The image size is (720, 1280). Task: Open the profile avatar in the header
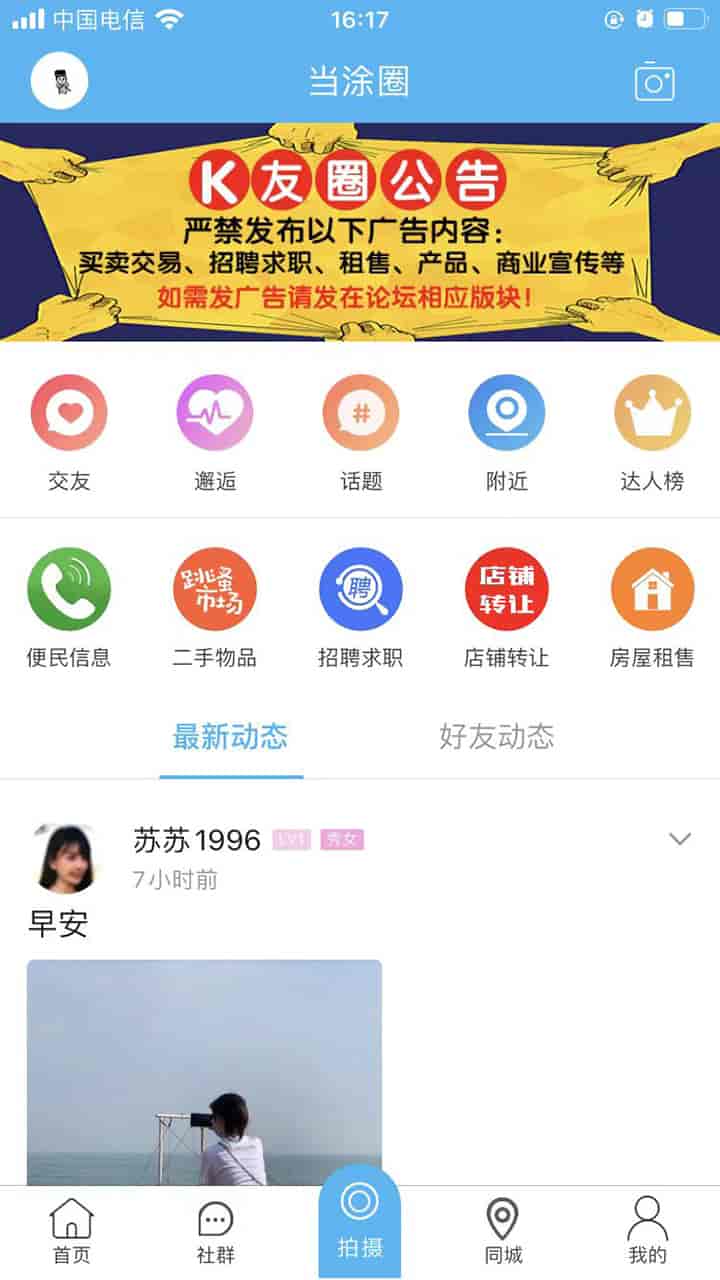(60, 81)
